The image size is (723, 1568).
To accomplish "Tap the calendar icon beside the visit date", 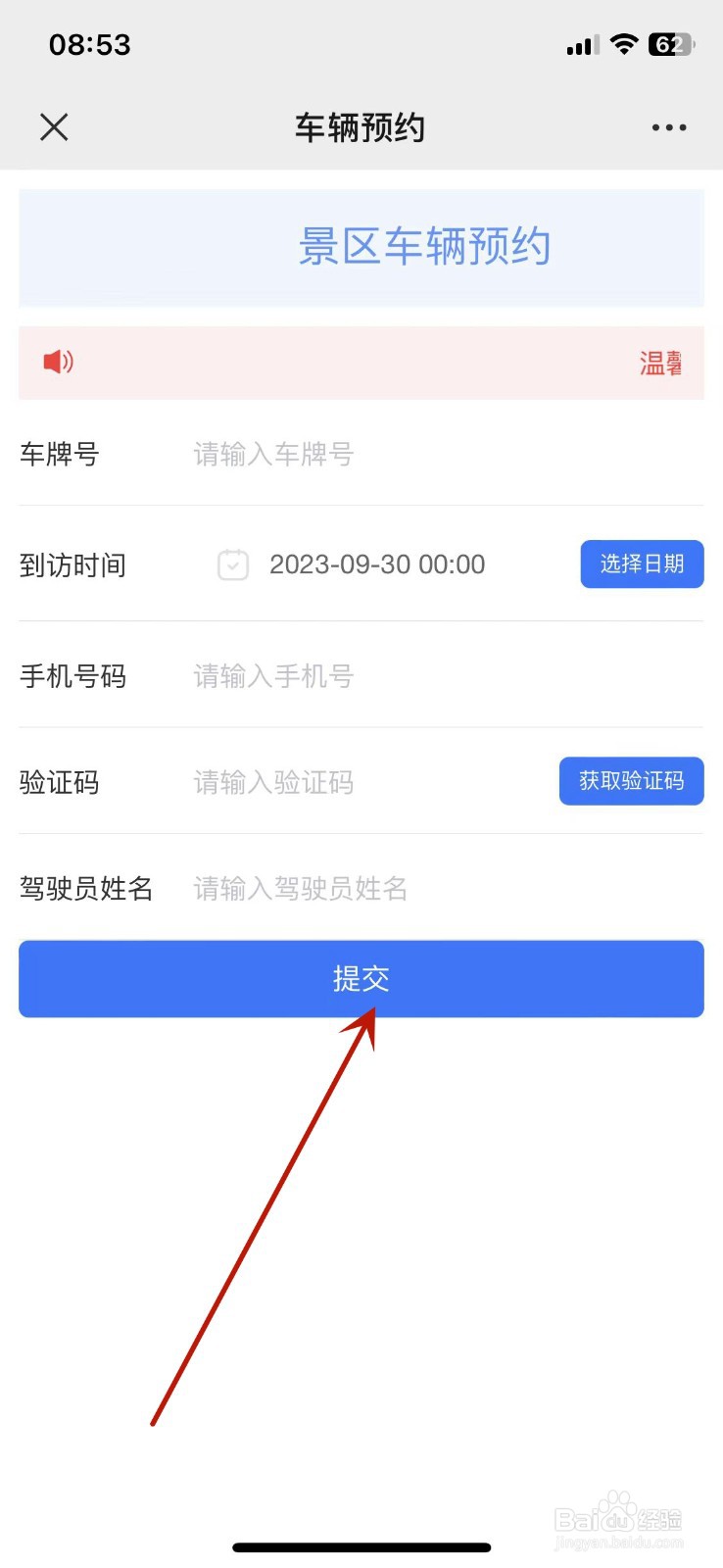I will (232, 564).
